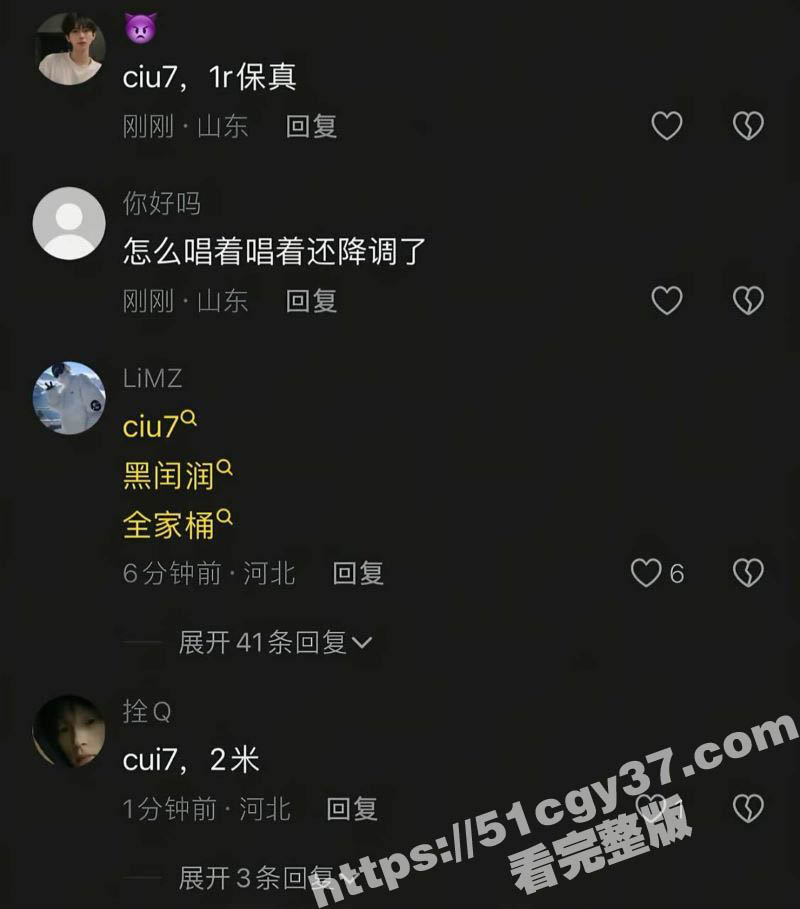This screenshot has height=909, width=800.
Task: Open LiMZ's profile avatar
Action: pyautogui.click(x=69, y=398)
